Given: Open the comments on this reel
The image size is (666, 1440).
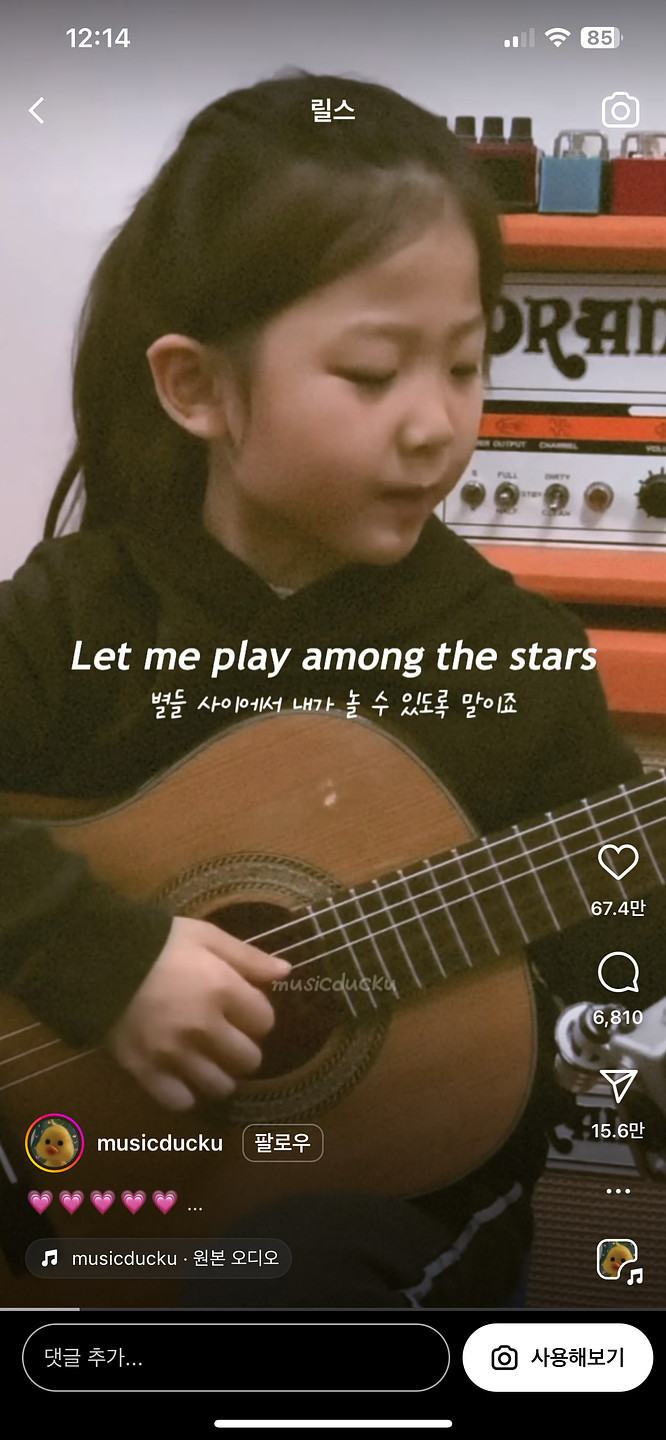Looking at the screenshot, I should coord(617,972).
